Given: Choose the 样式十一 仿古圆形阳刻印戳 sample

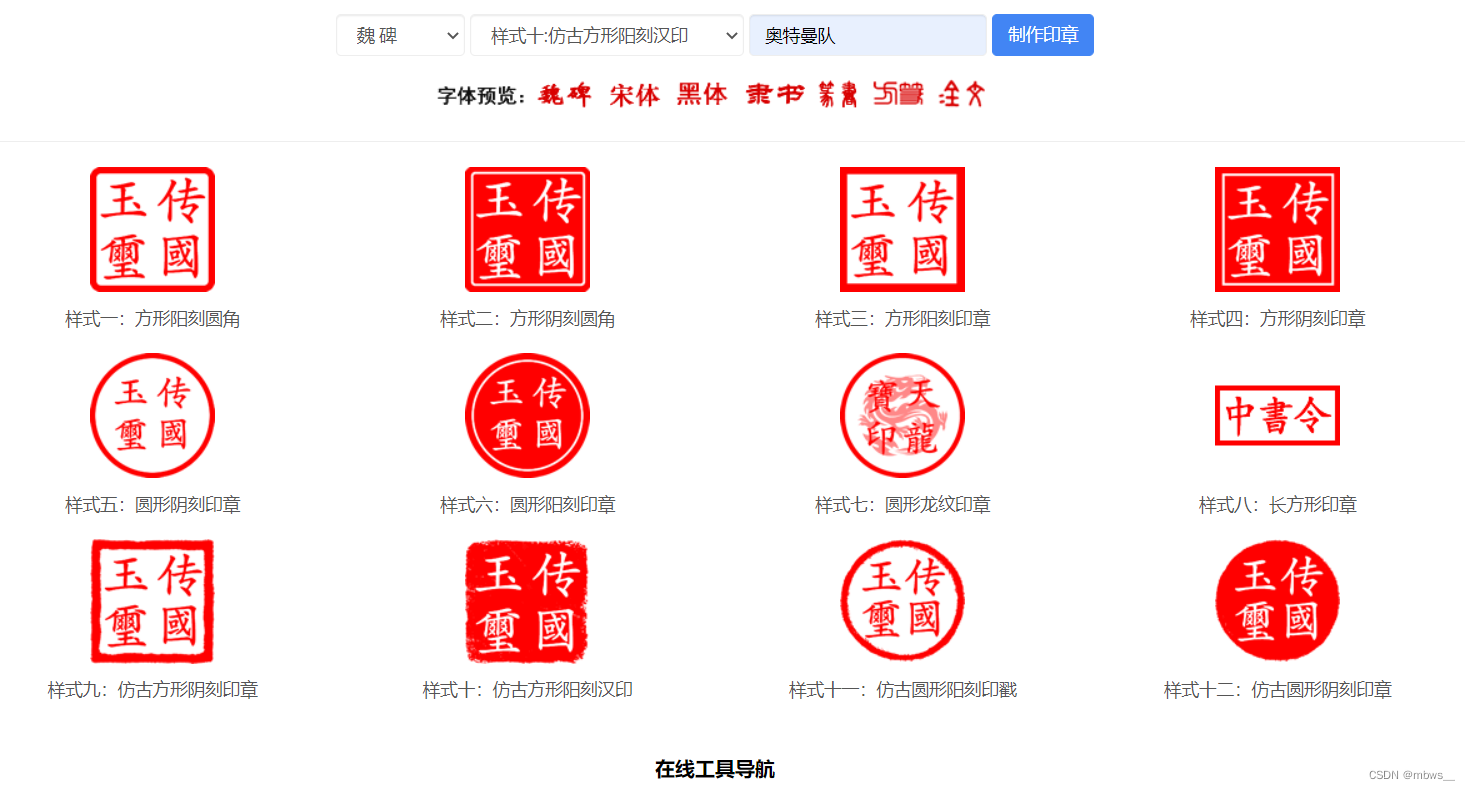Looking at the screenshot, I should tap(902, 601).
